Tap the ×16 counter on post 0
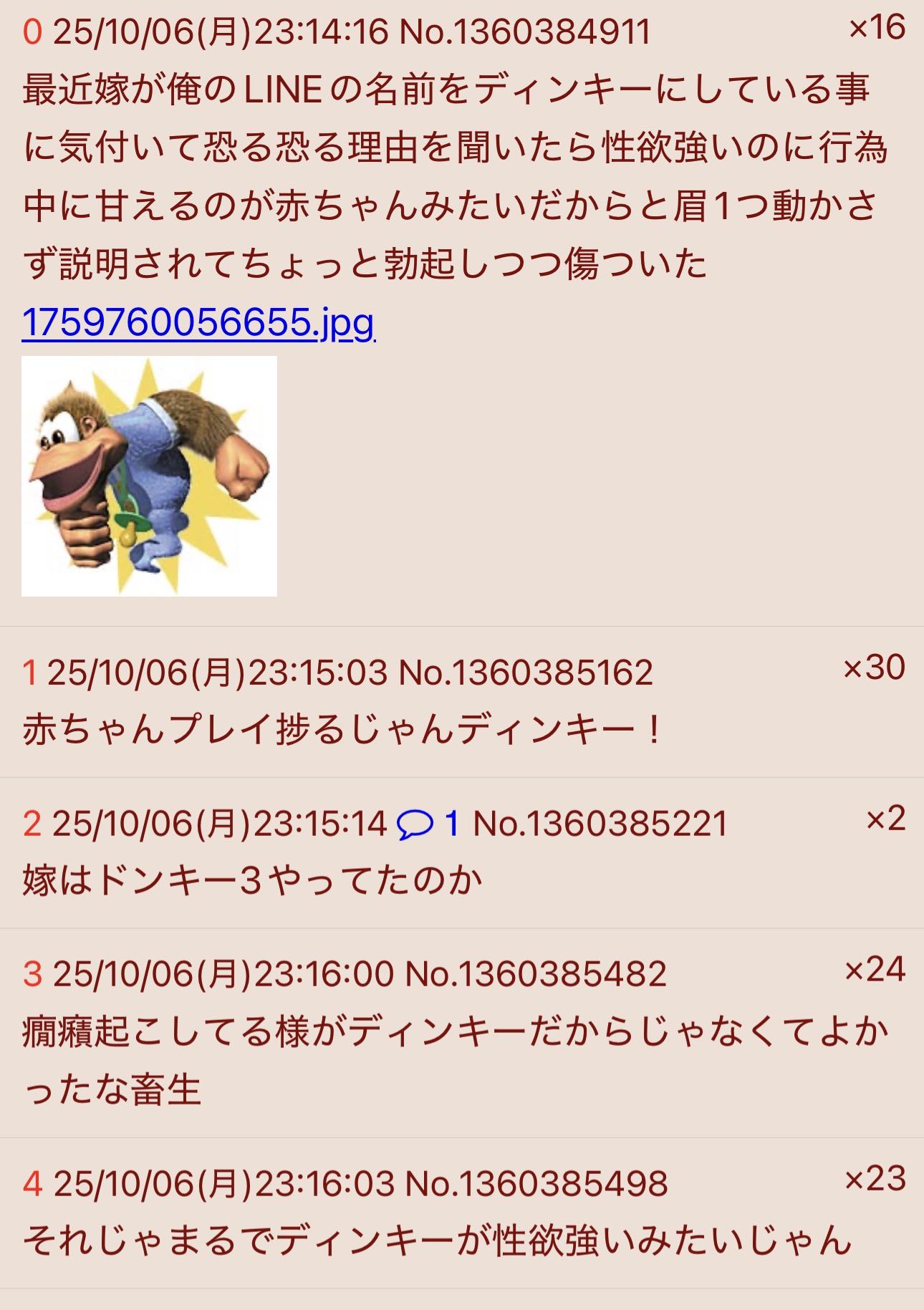 (x=877, y=29)
